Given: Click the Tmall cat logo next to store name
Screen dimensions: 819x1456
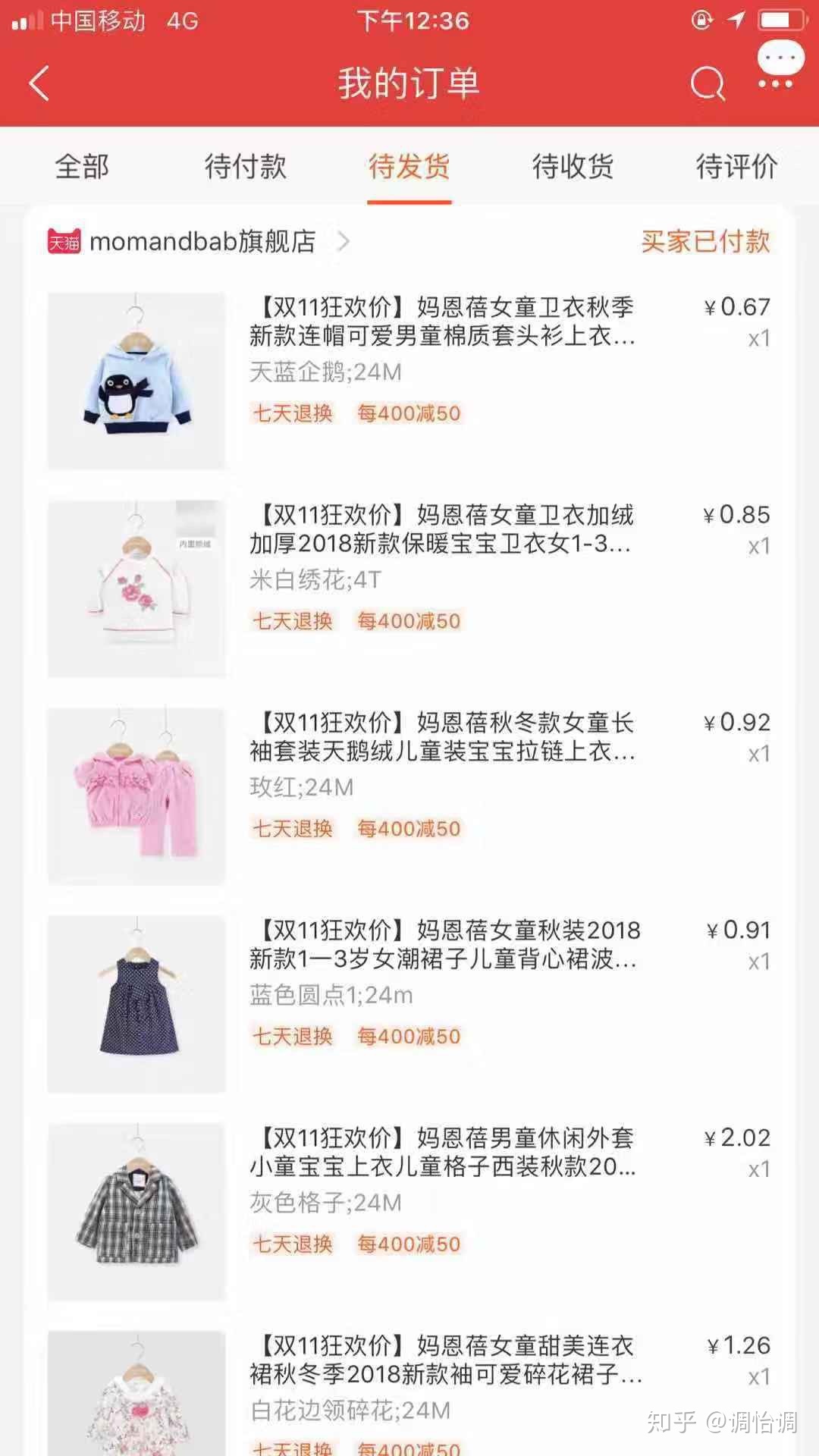Looking at the screenshot, I should tap(62, 243).
